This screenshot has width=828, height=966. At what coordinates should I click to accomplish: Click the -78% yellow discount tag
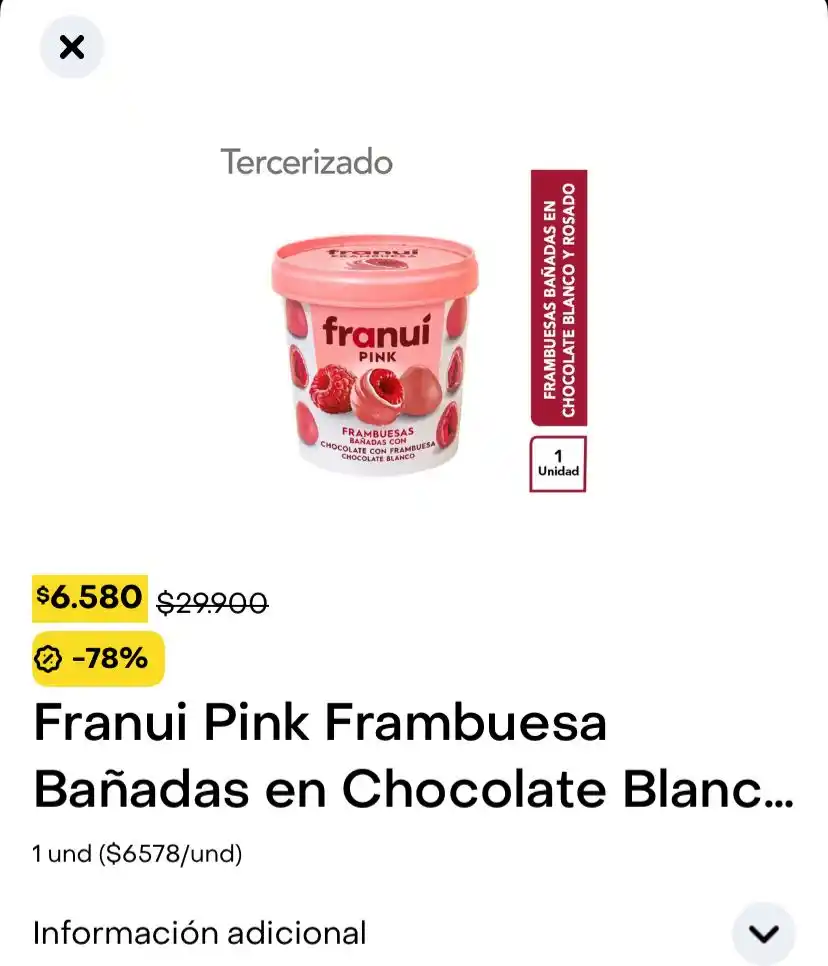(x=97, y=659)
